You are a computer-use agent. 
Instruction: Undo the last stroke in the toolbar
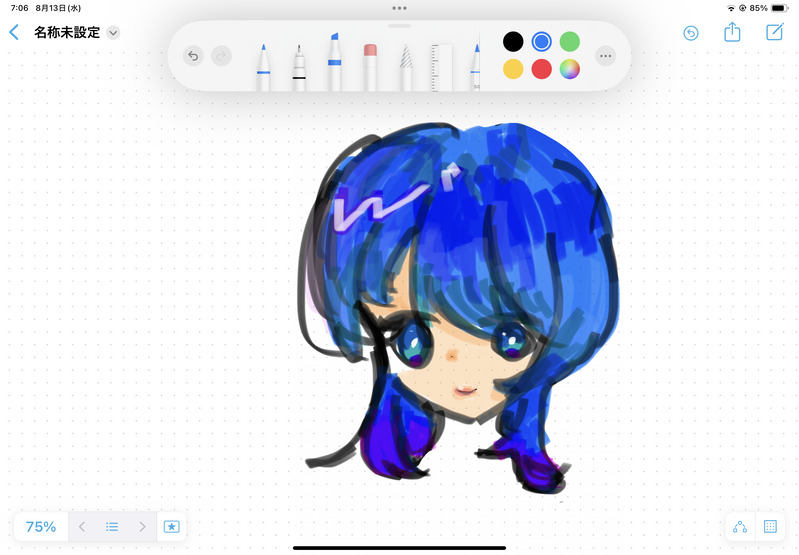tap(193, 56)
